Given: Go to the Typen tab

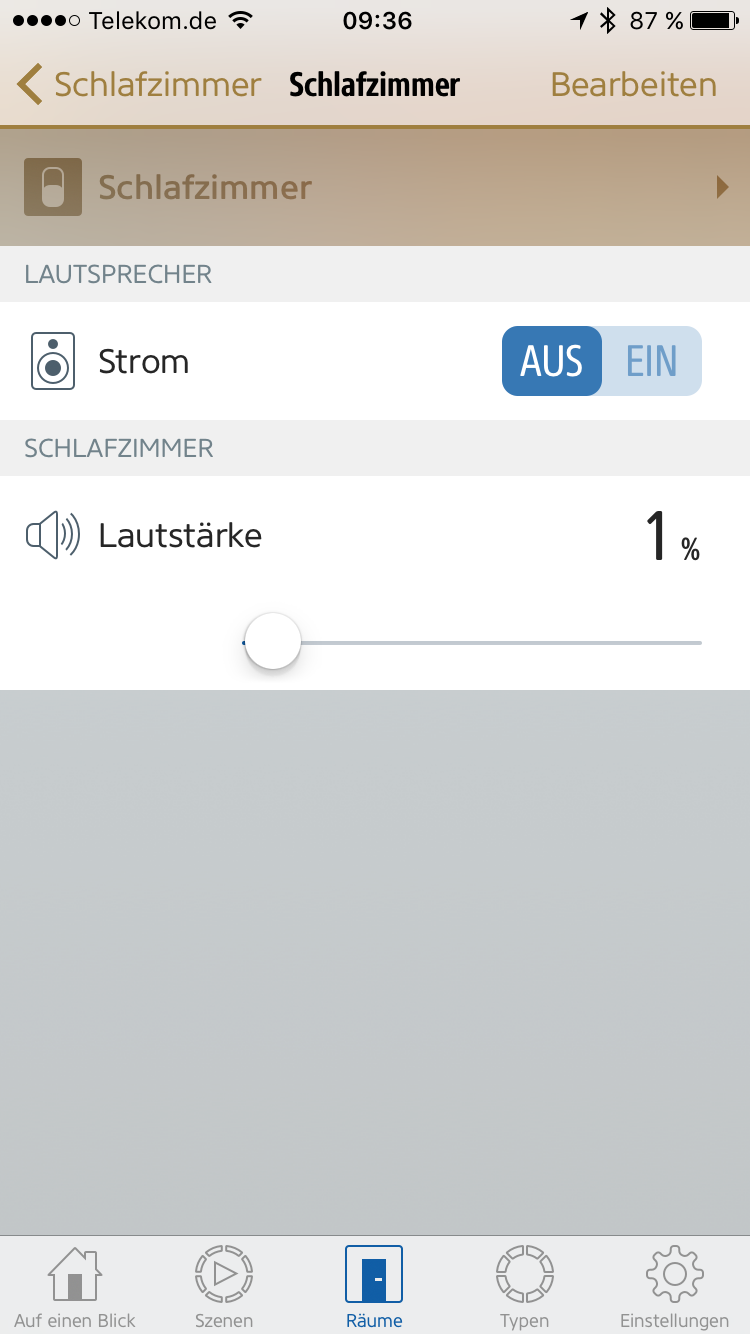Looking at the screenshot, I should (x=524, y=1288).
